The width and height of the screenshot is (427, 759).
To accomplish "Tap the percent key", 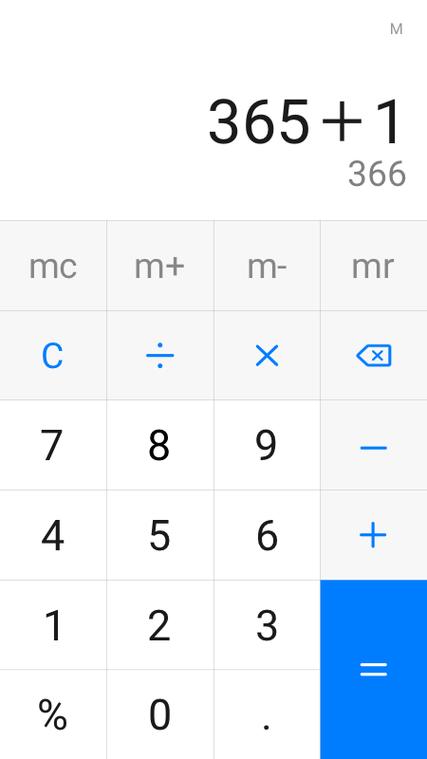I will click(53, 714).
